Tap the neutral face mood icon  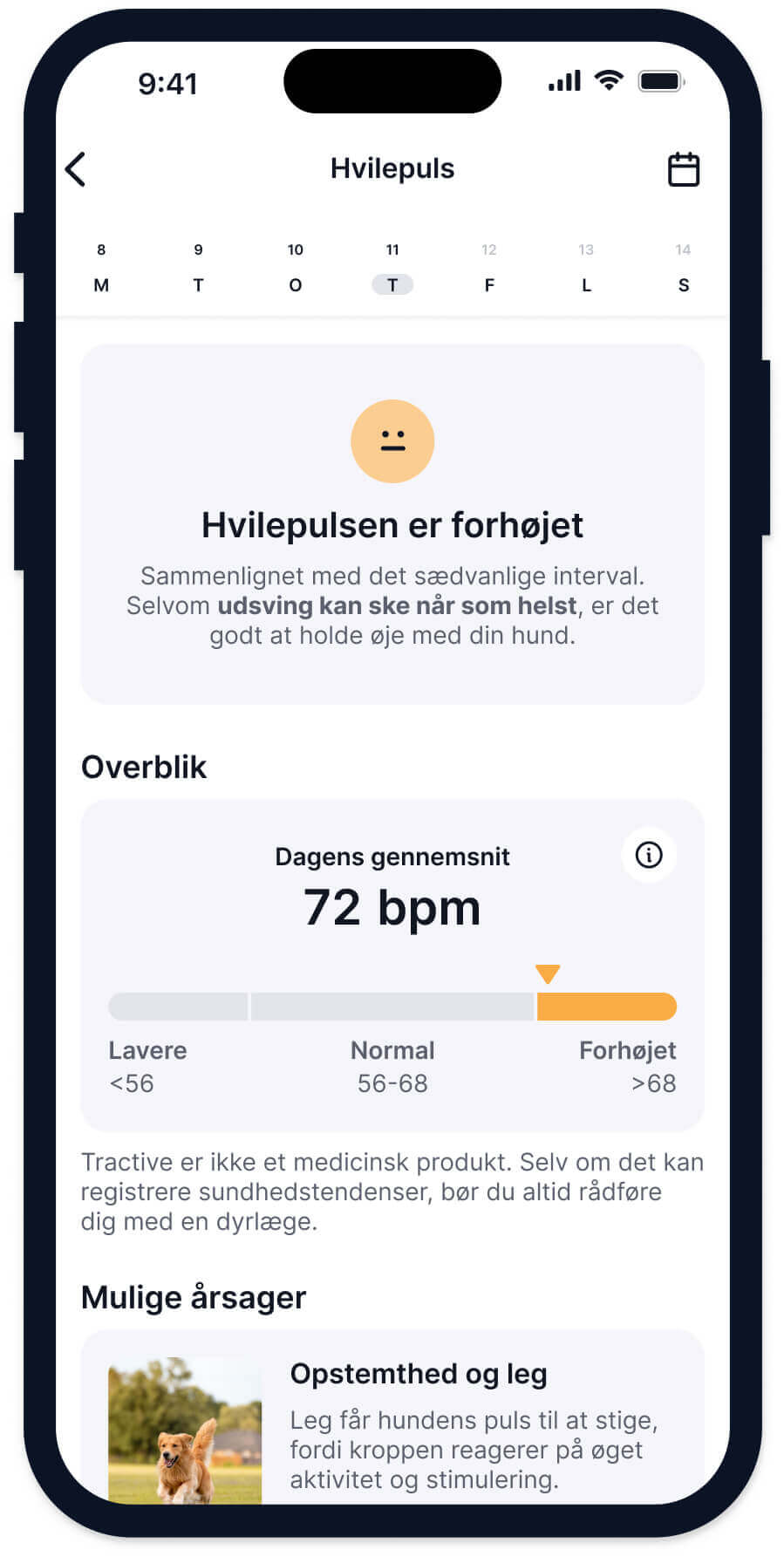click(392, 440)
